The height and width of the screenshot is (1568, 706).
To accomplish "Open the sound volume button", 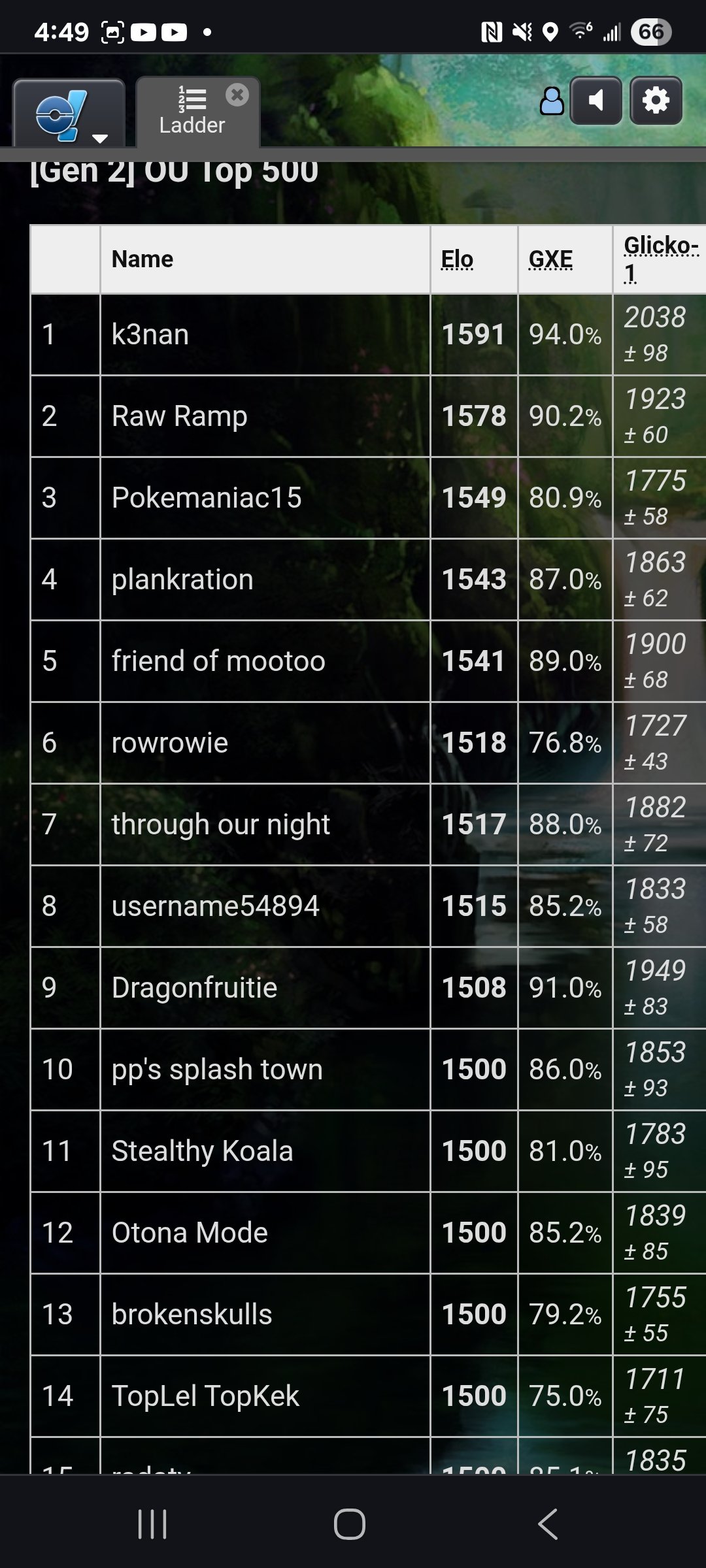I will pyautogui.click(x=596, y=101).
